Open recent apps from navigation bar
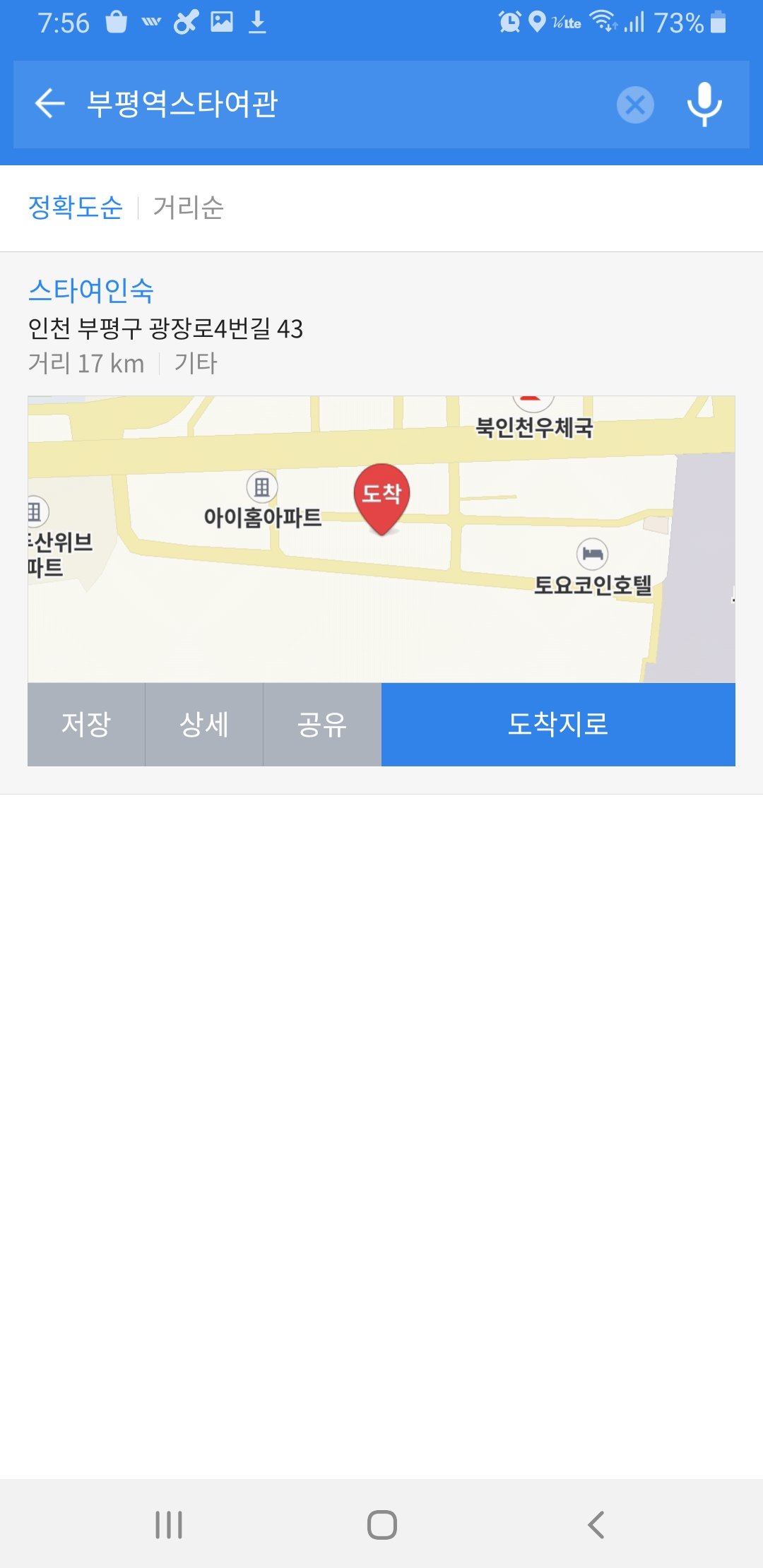This screenshot has width=763, height=1568. (169, 1524)
